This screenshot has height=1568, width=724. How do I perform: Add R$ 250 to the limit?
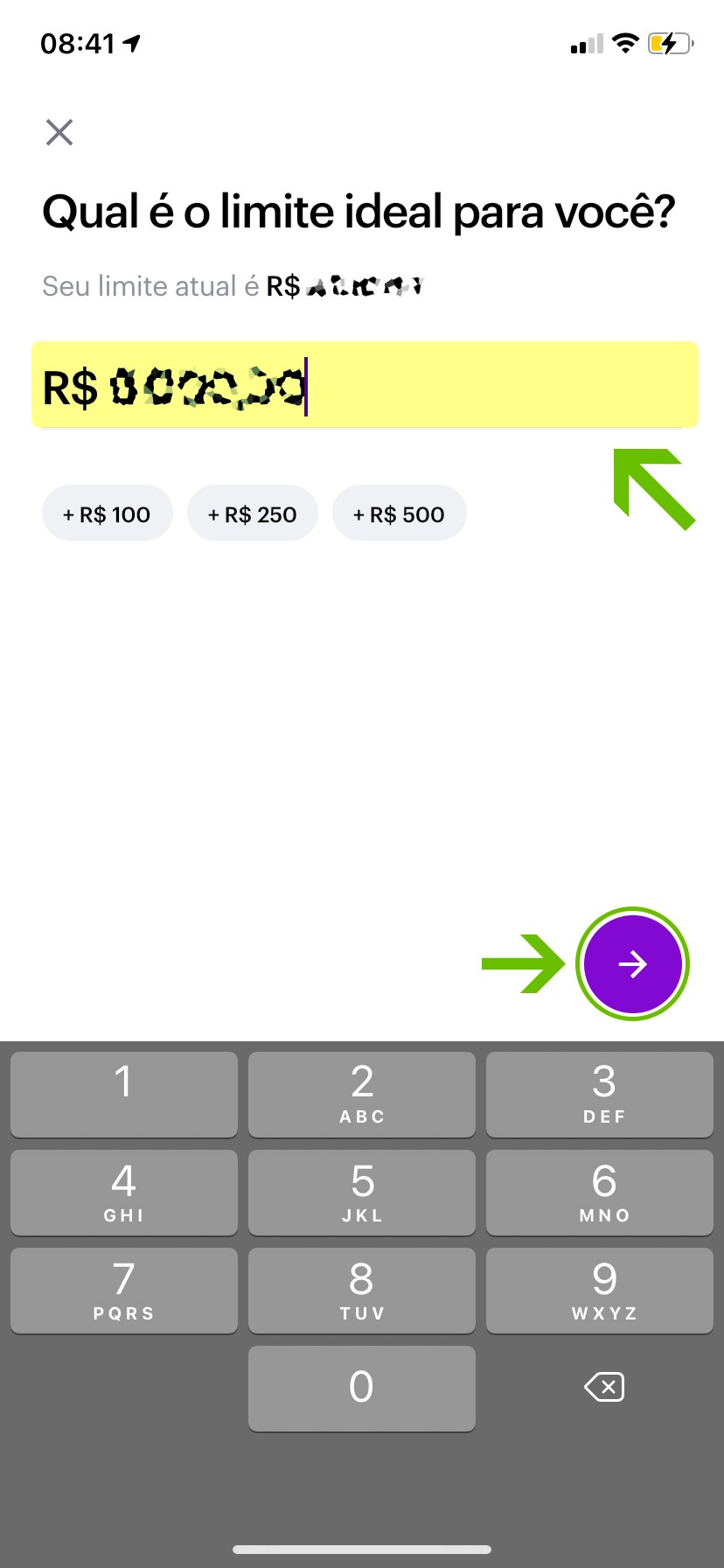tap(252, 514)
